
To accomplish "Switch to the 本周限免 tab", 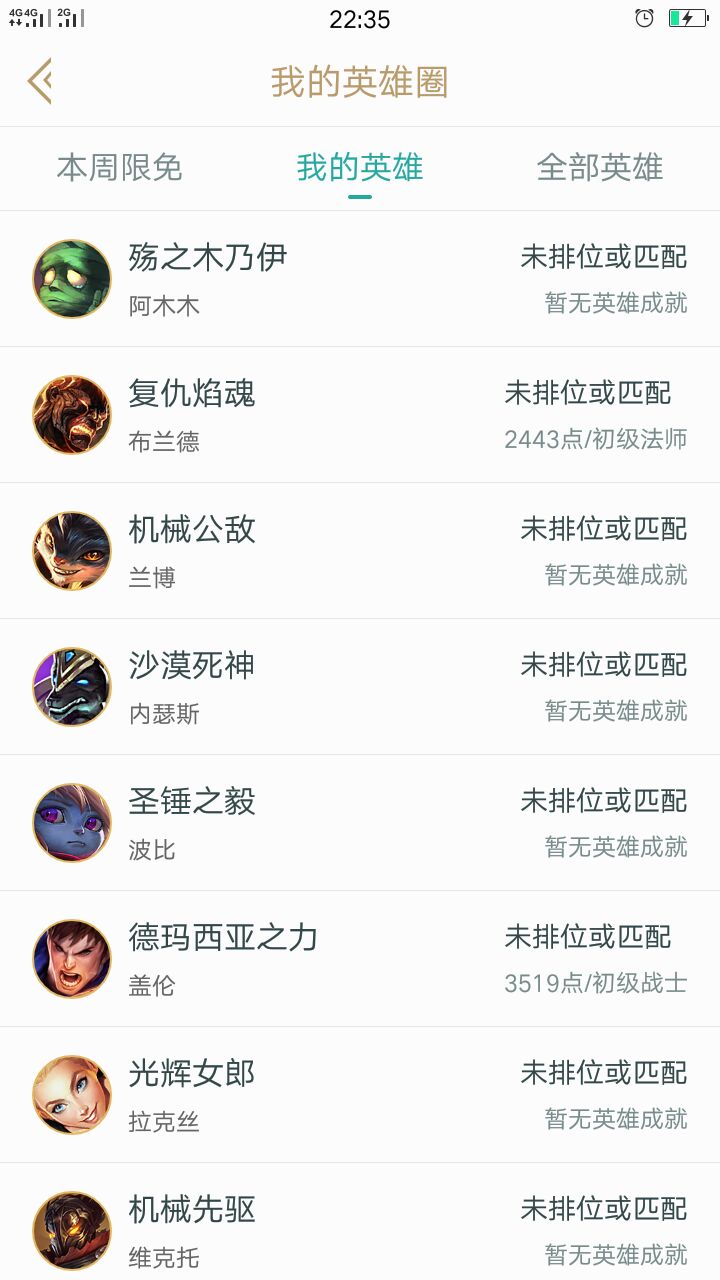I will click(120, 168).
